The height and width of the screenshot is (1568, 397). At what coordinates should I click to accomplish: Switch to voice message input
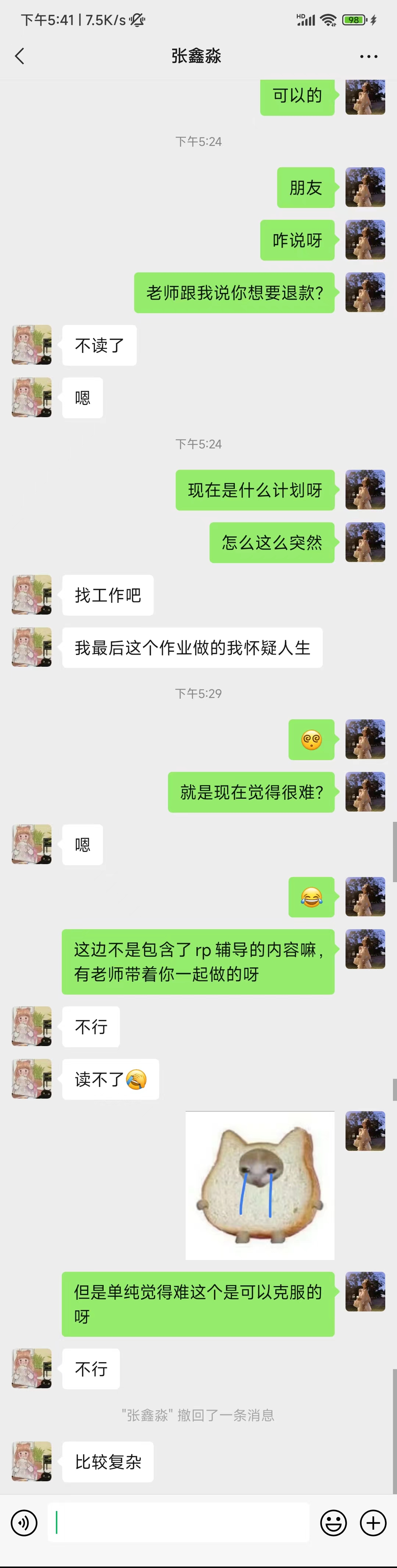point(24,1523)
